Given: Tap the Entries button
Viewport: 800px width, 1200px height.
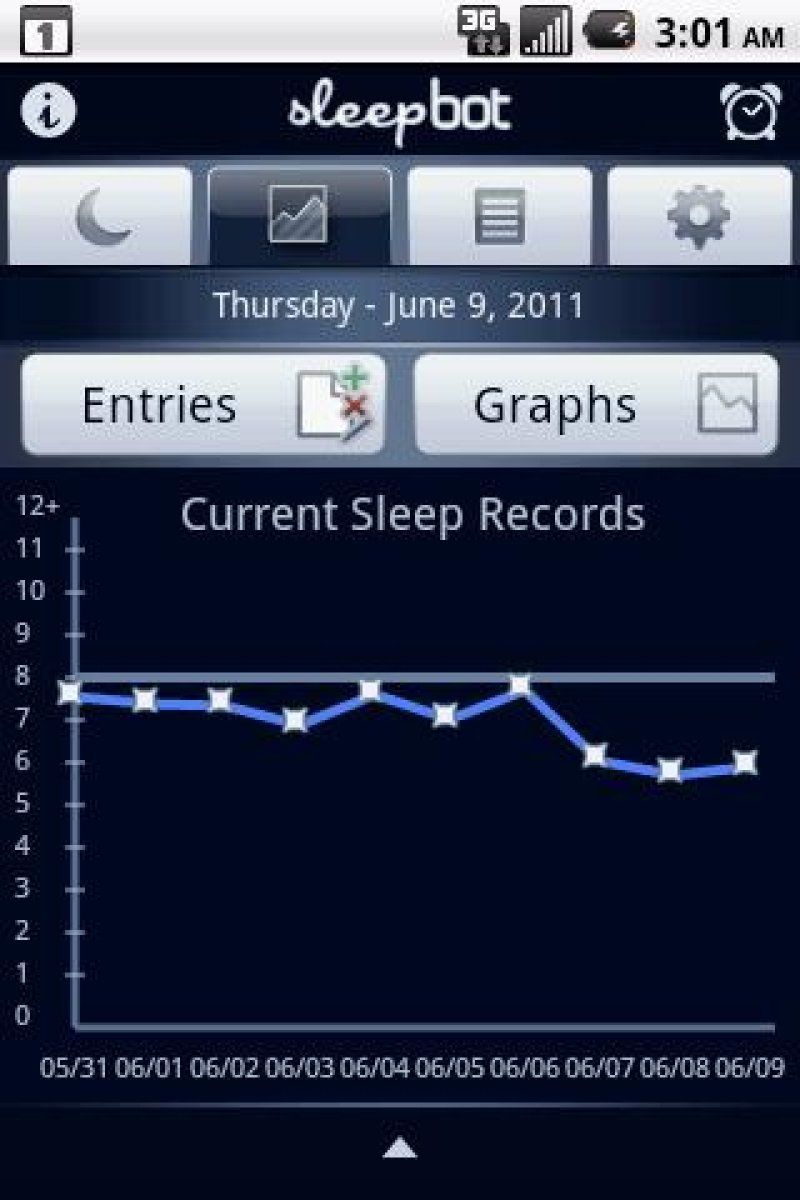Looking at the screenshot, I should 204,405.
